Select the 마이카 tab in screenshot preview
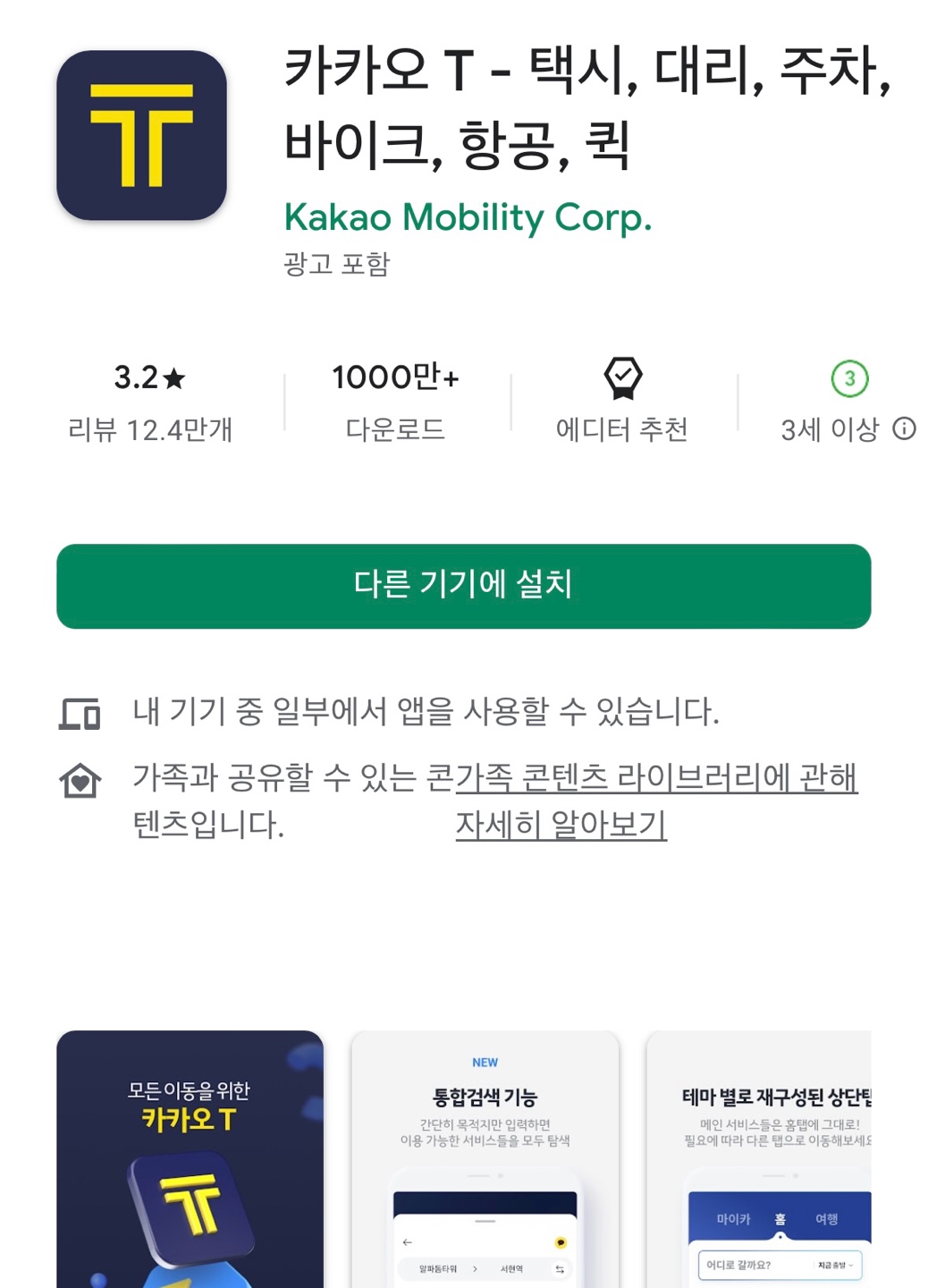Viewport: 928px width, 1288px height. [734, 1219]
